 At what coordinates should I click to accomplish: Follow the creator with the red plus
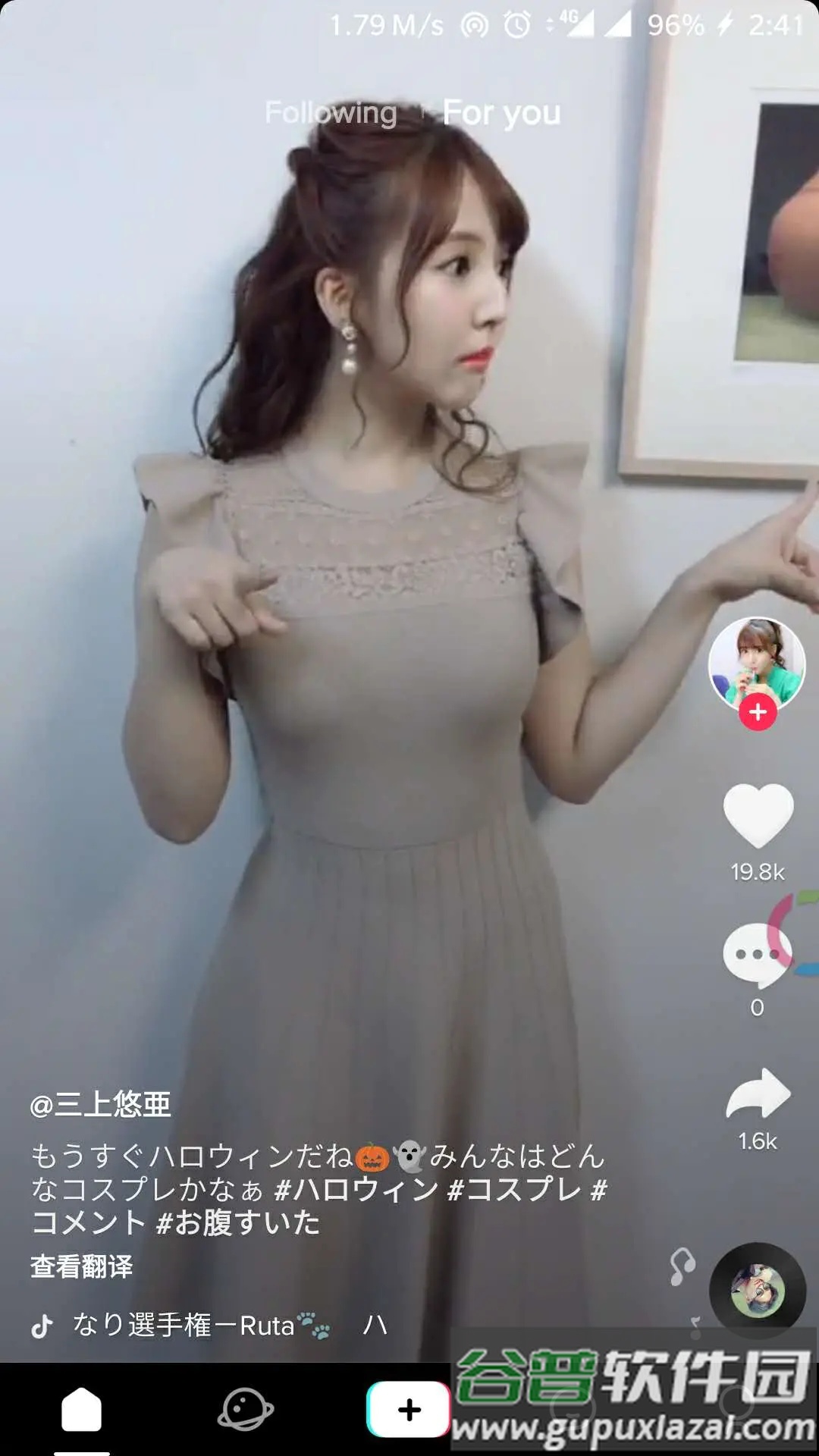(x=758, y=713)
